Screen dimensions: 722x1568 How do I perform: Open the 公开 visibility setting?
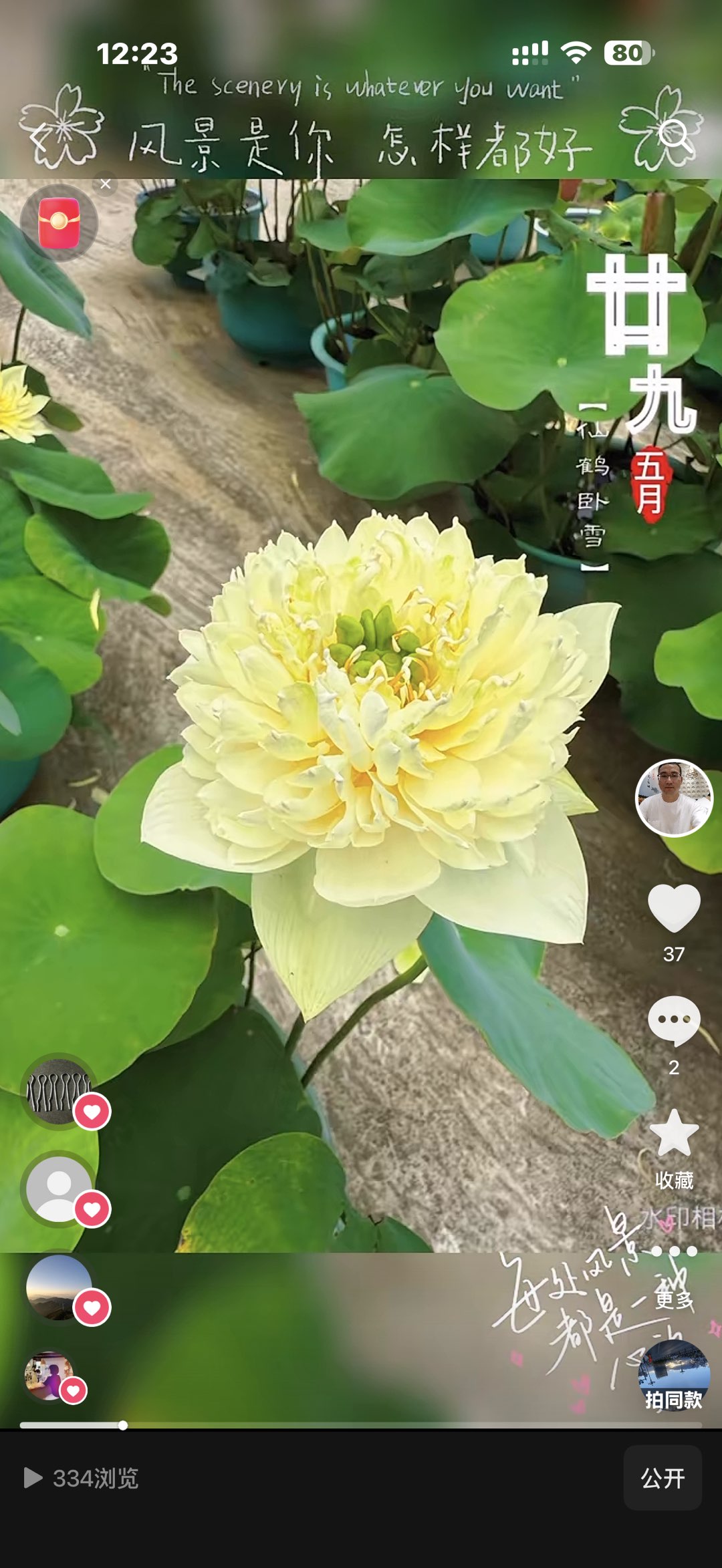click(x=663, y=1478)
